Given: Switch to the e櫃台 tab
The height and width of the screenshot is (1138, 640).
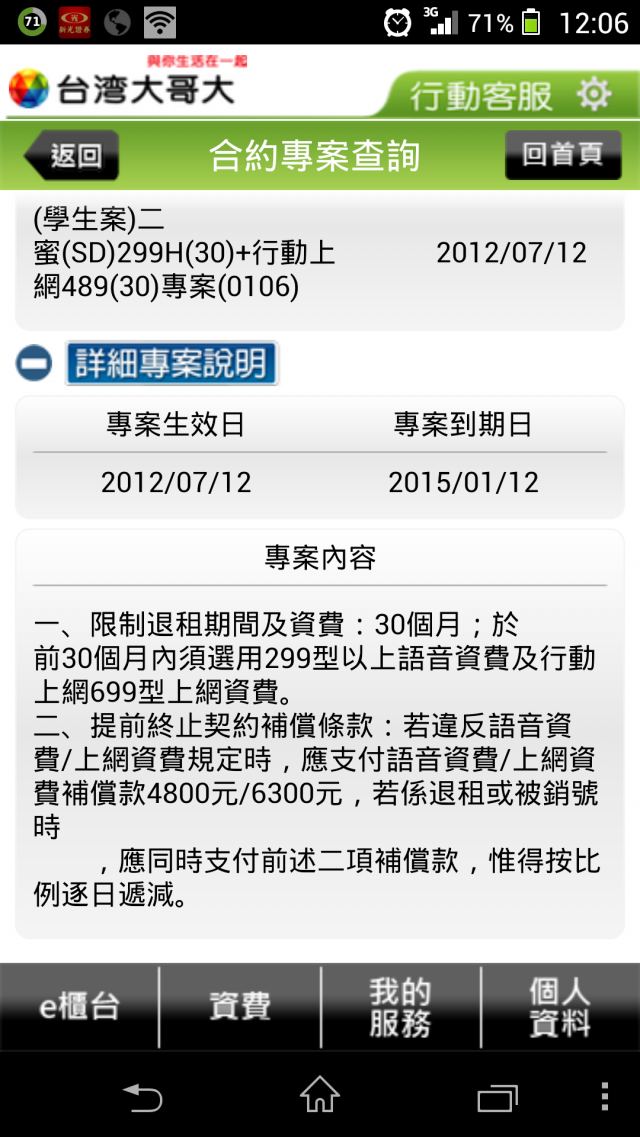Looking at the screenshot, I should (x=79, y=1007).
